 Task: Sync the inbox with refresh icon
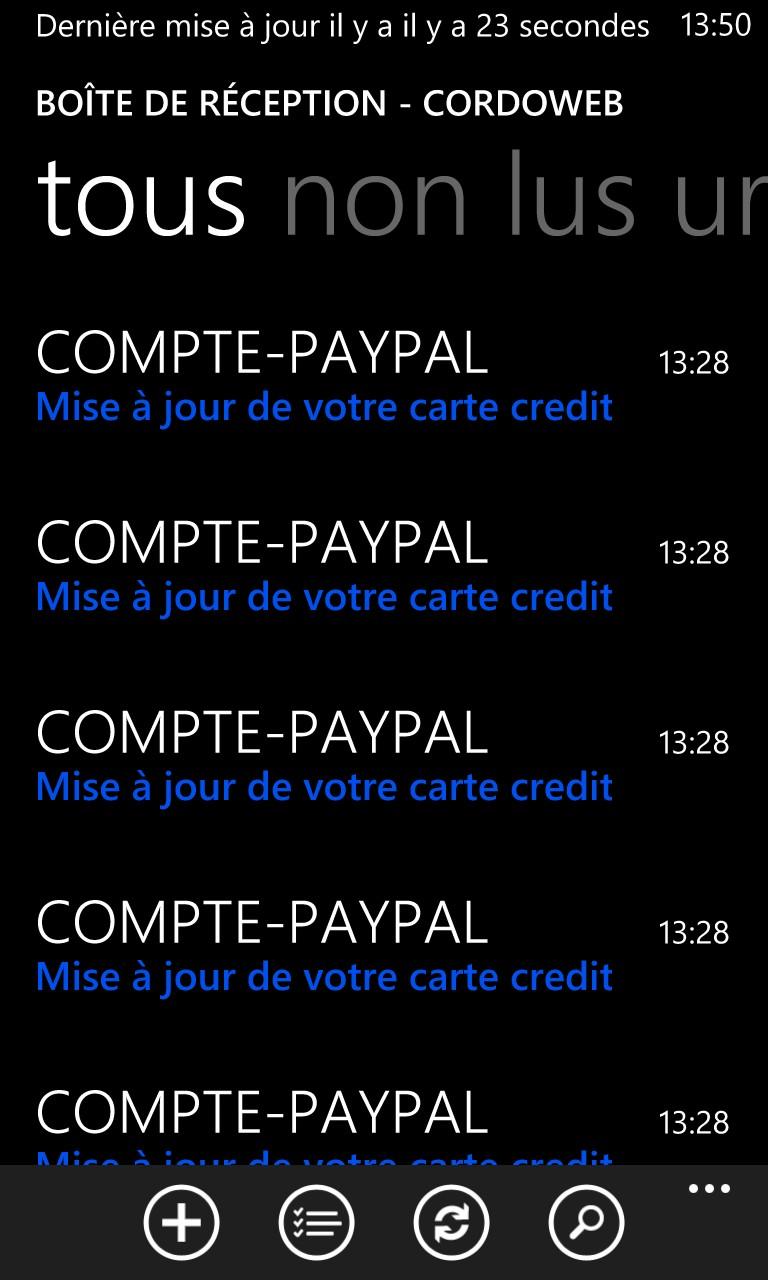(x=451, y=1222)
